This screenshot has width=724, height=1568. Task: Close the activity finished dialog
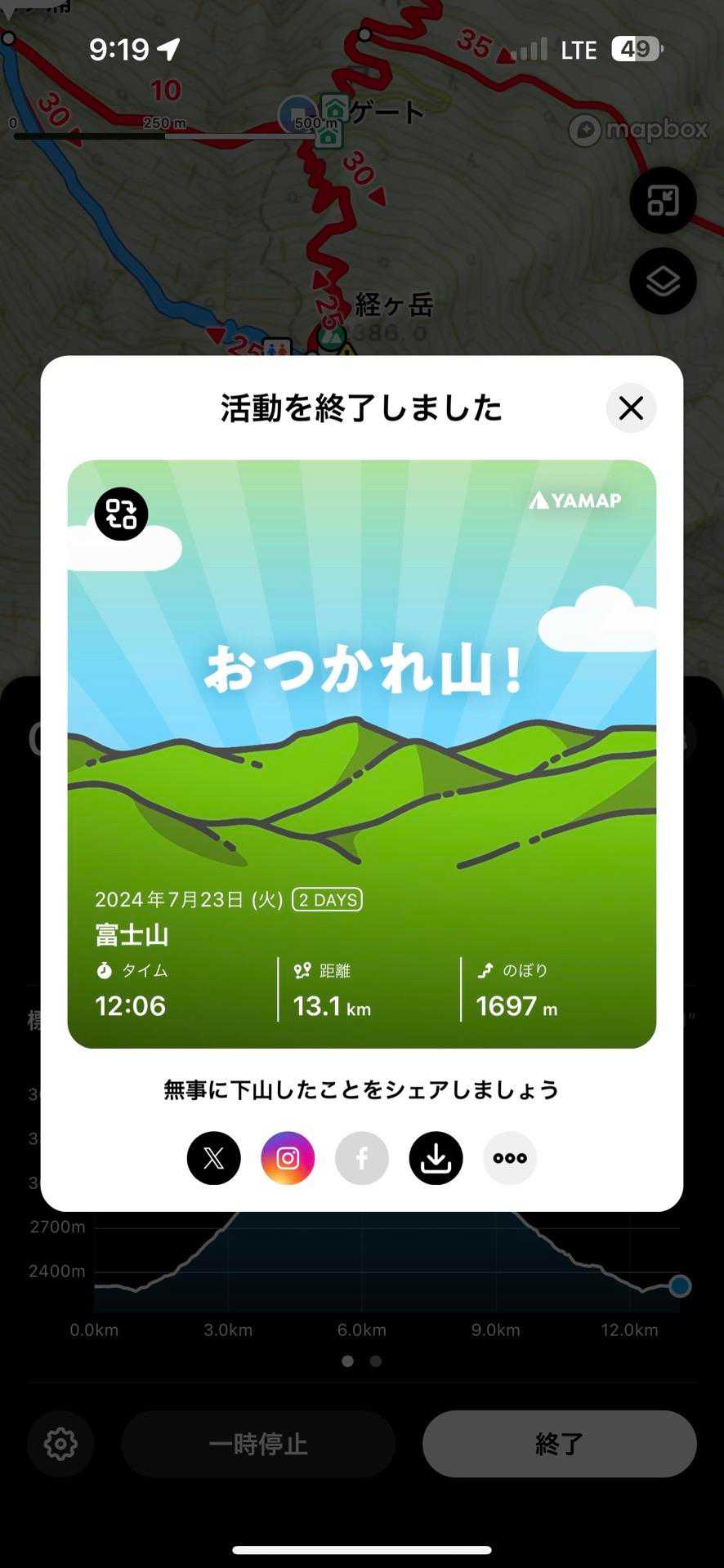click(631, 408)
